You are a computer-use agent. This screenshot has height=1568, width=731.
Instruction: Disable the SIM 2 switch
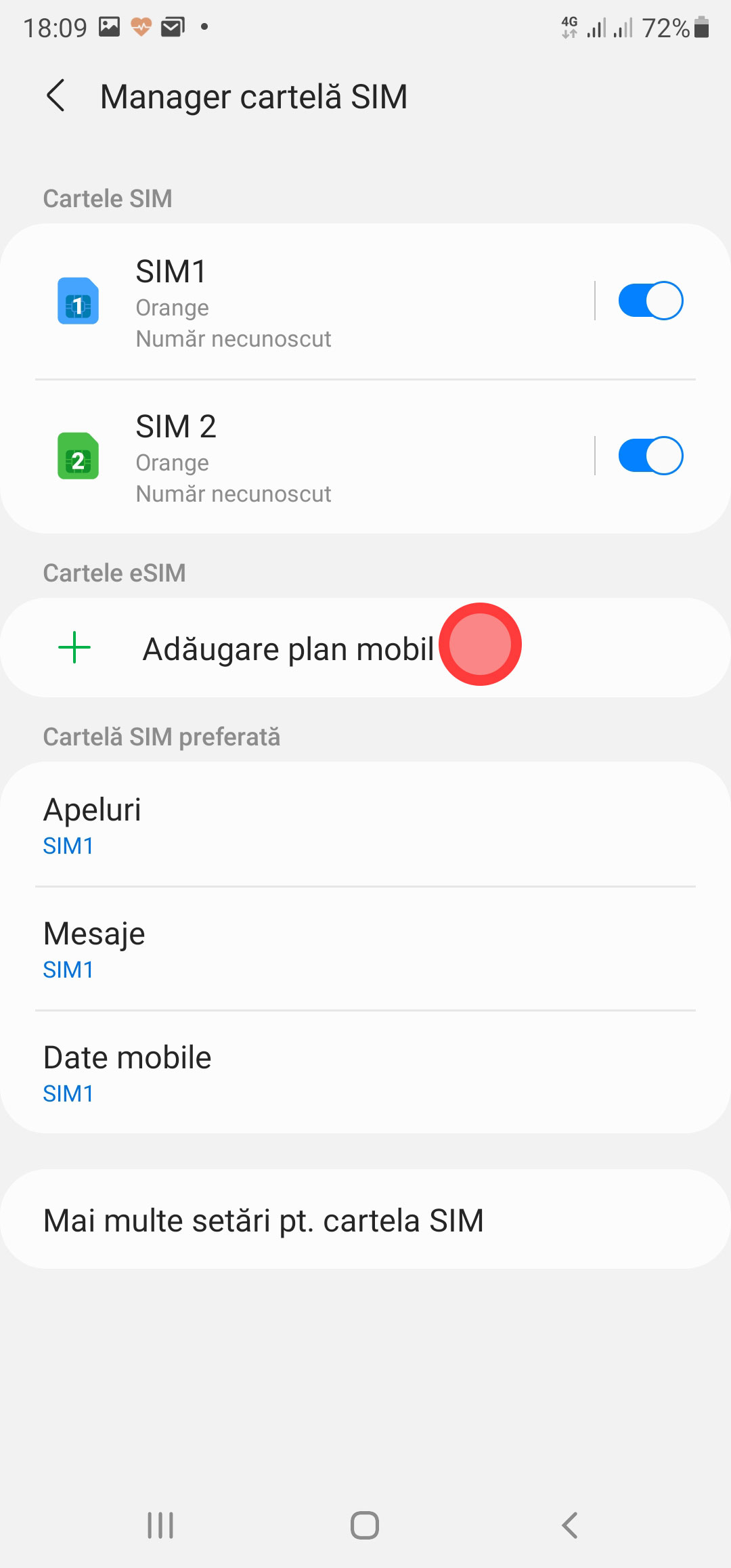click(x=650, y=456)
